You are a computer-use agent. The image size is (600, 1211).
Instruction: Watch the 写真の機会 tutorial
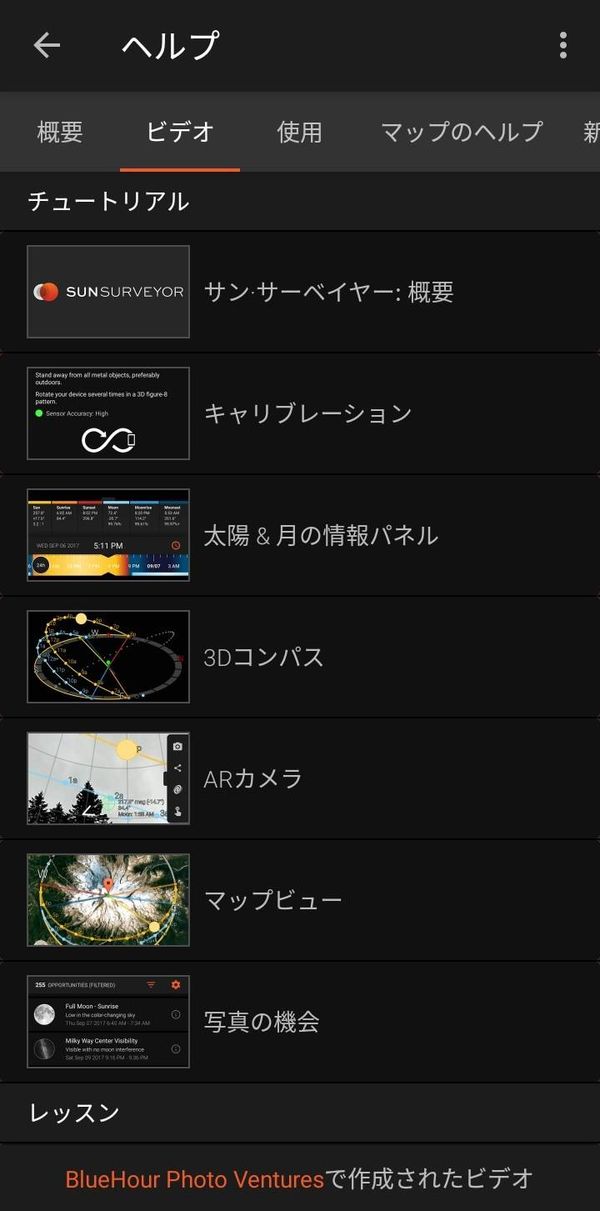tap(300, 1023)
